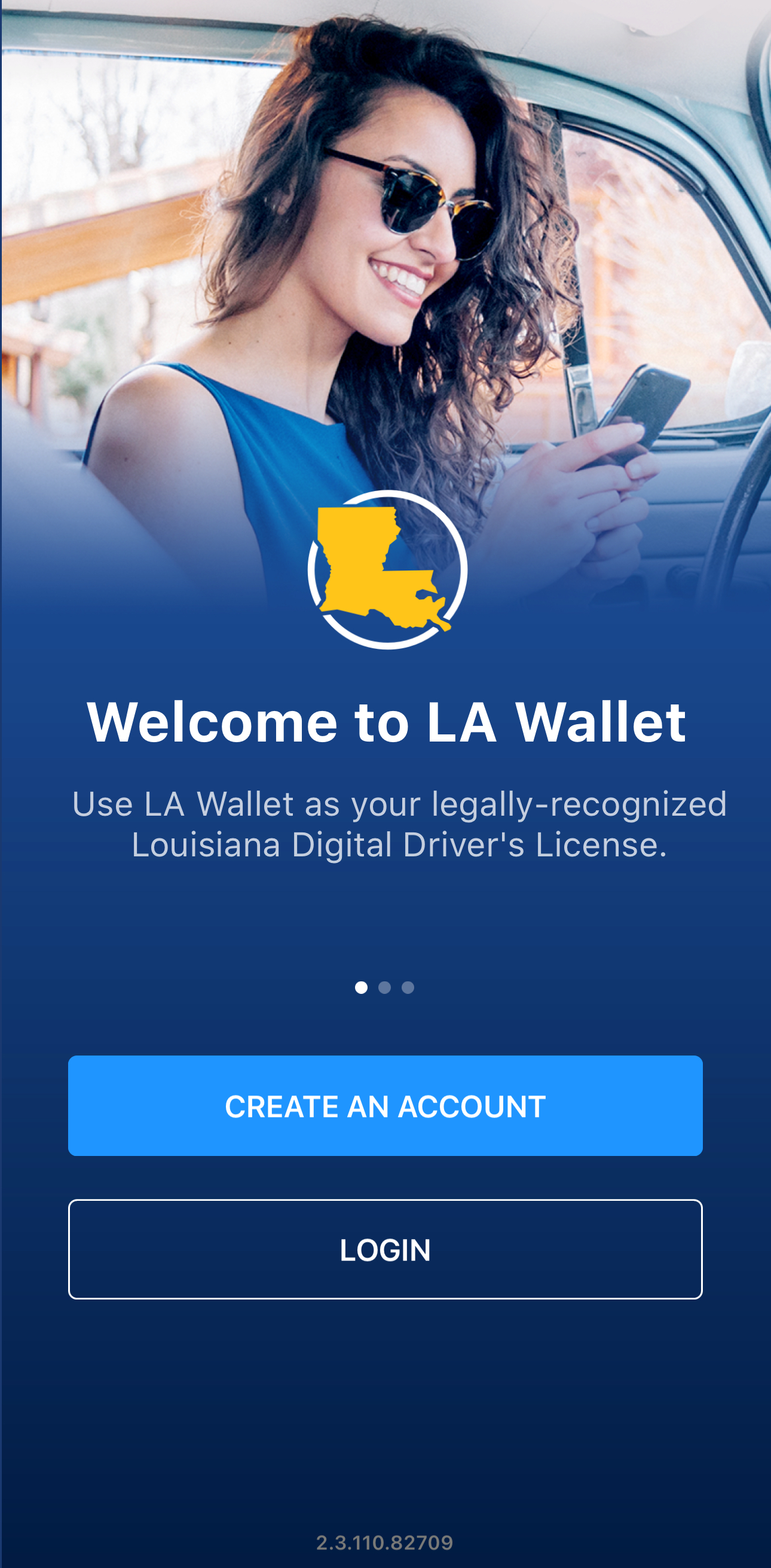Viewport: 771px width, 1568px height.
Task: Open the Login screen
Action: pos(385,1249)
